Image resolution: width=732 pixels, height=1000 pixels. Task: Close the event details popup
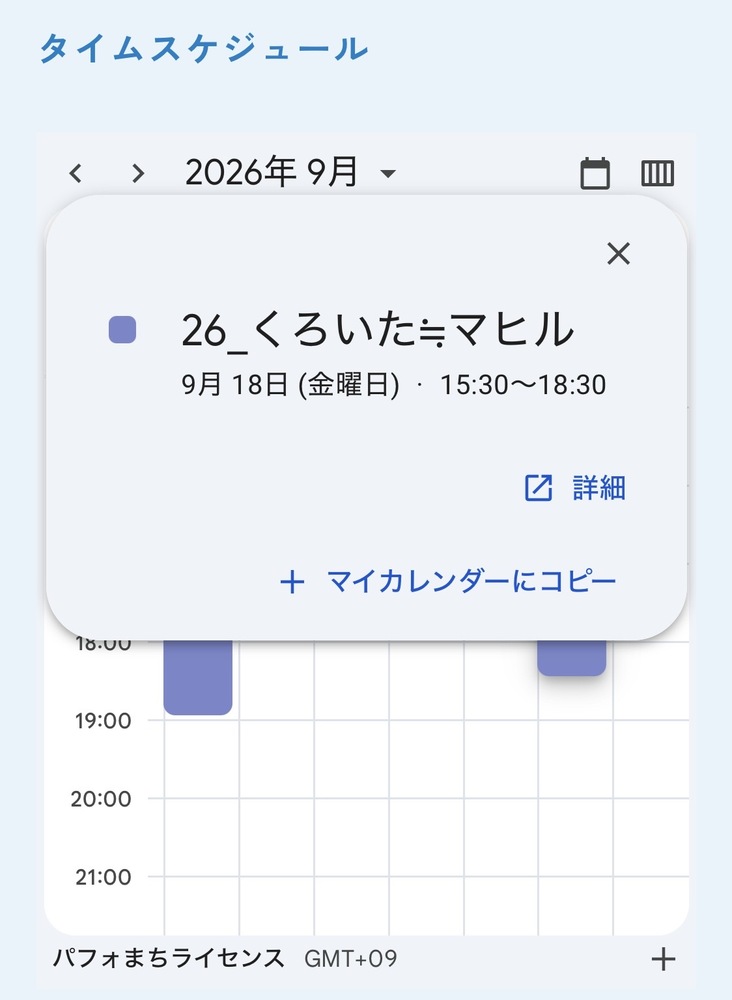[619, 253]
